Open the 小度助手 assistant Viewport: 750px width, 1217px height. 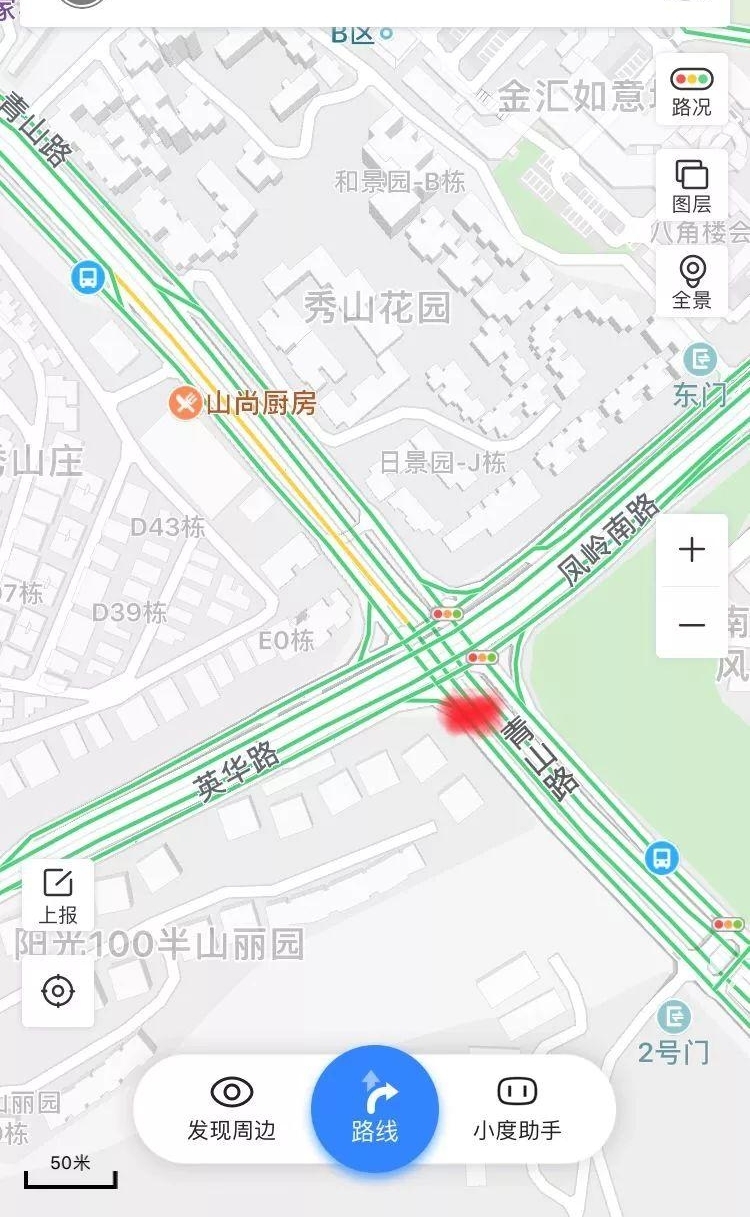tap(517, 1108)
